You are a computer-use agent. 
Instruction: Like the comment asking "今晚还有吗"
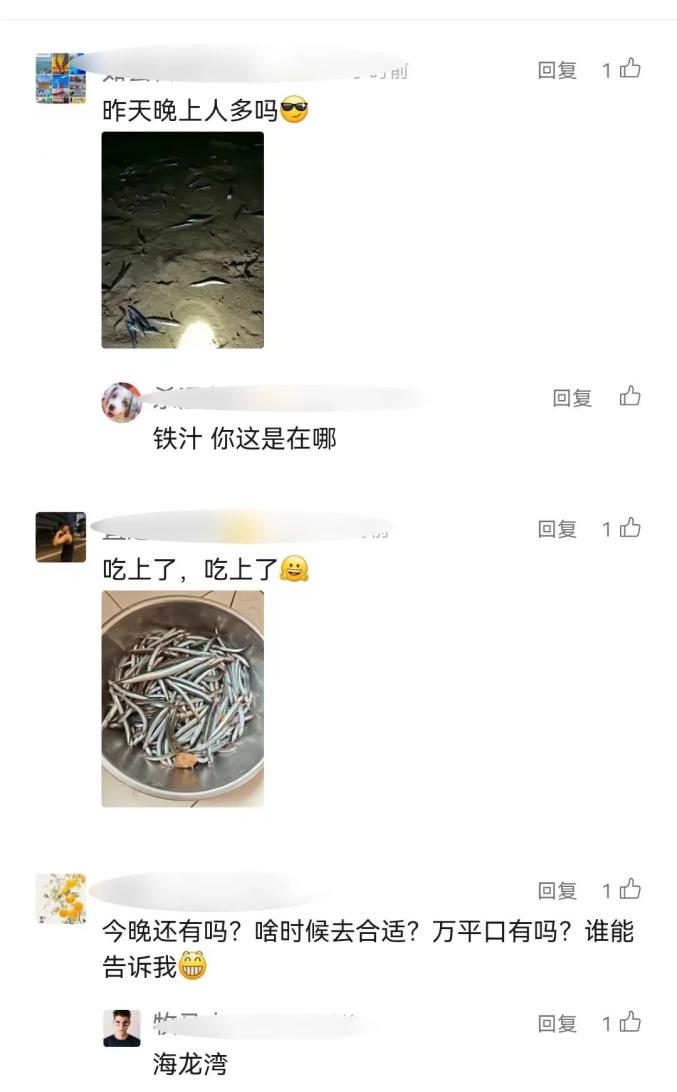pyautogui.click(x=629, y=890)
